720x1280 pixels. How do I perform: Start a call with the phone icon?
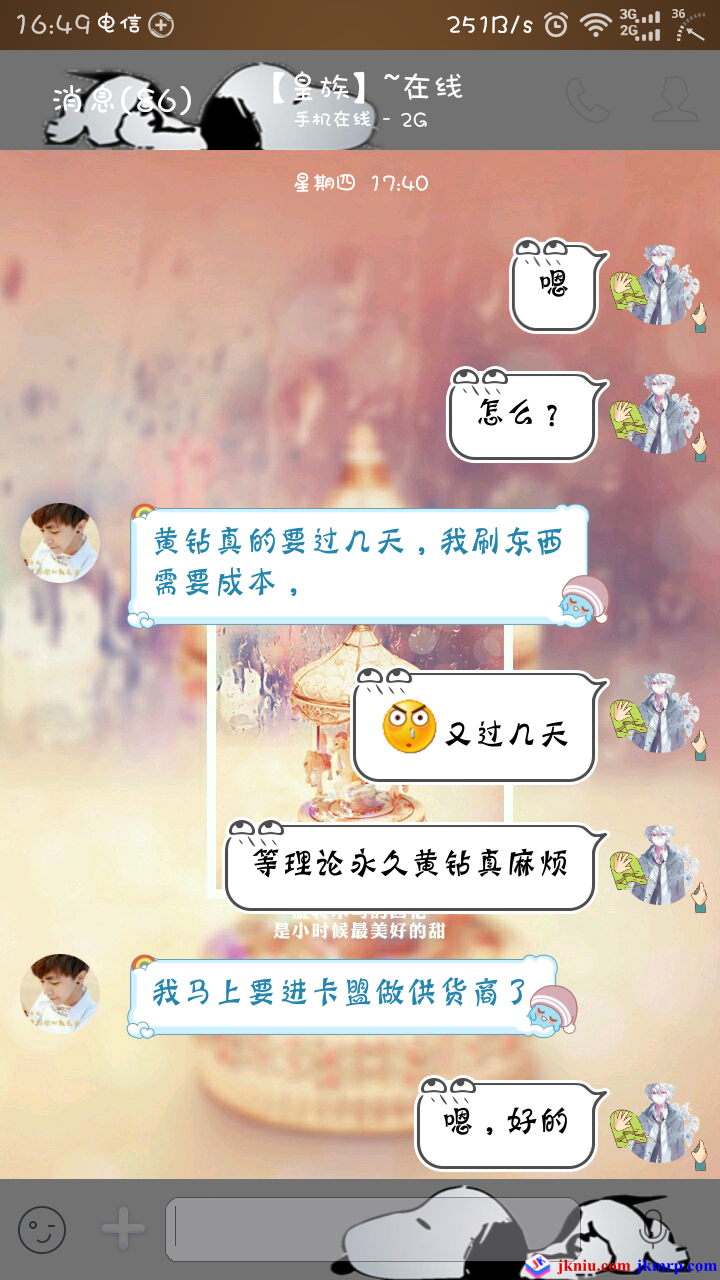coord(587,100)
